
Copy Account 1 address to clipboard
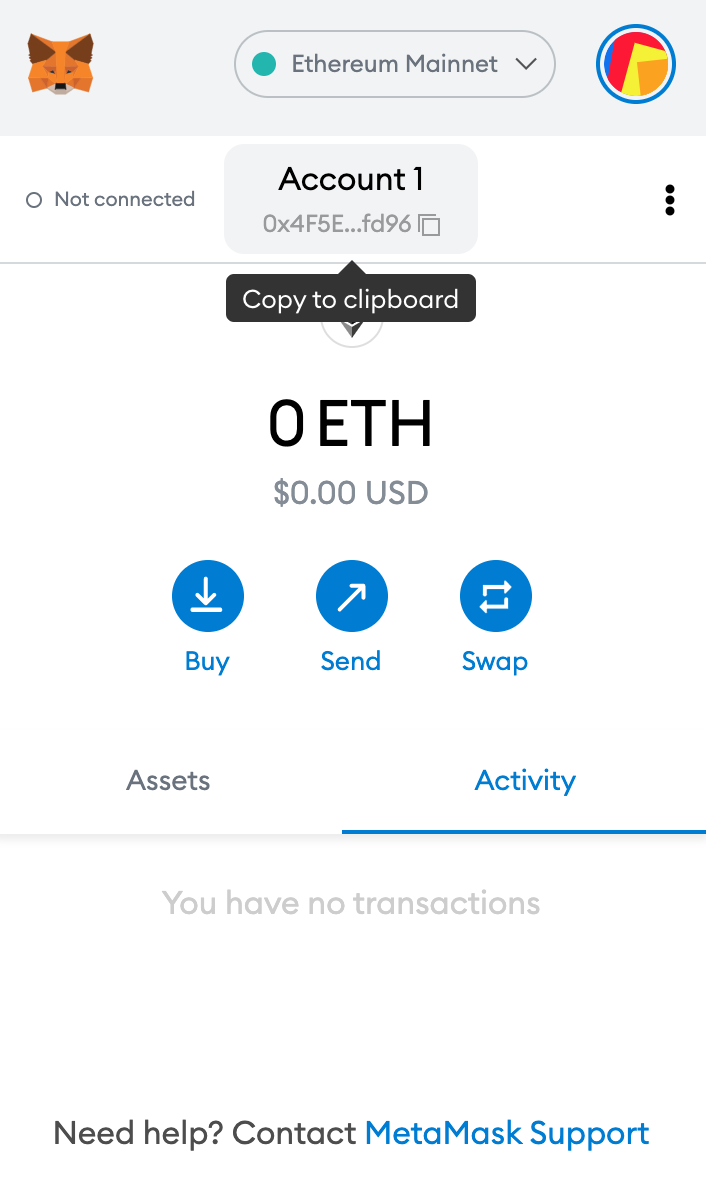351,199
